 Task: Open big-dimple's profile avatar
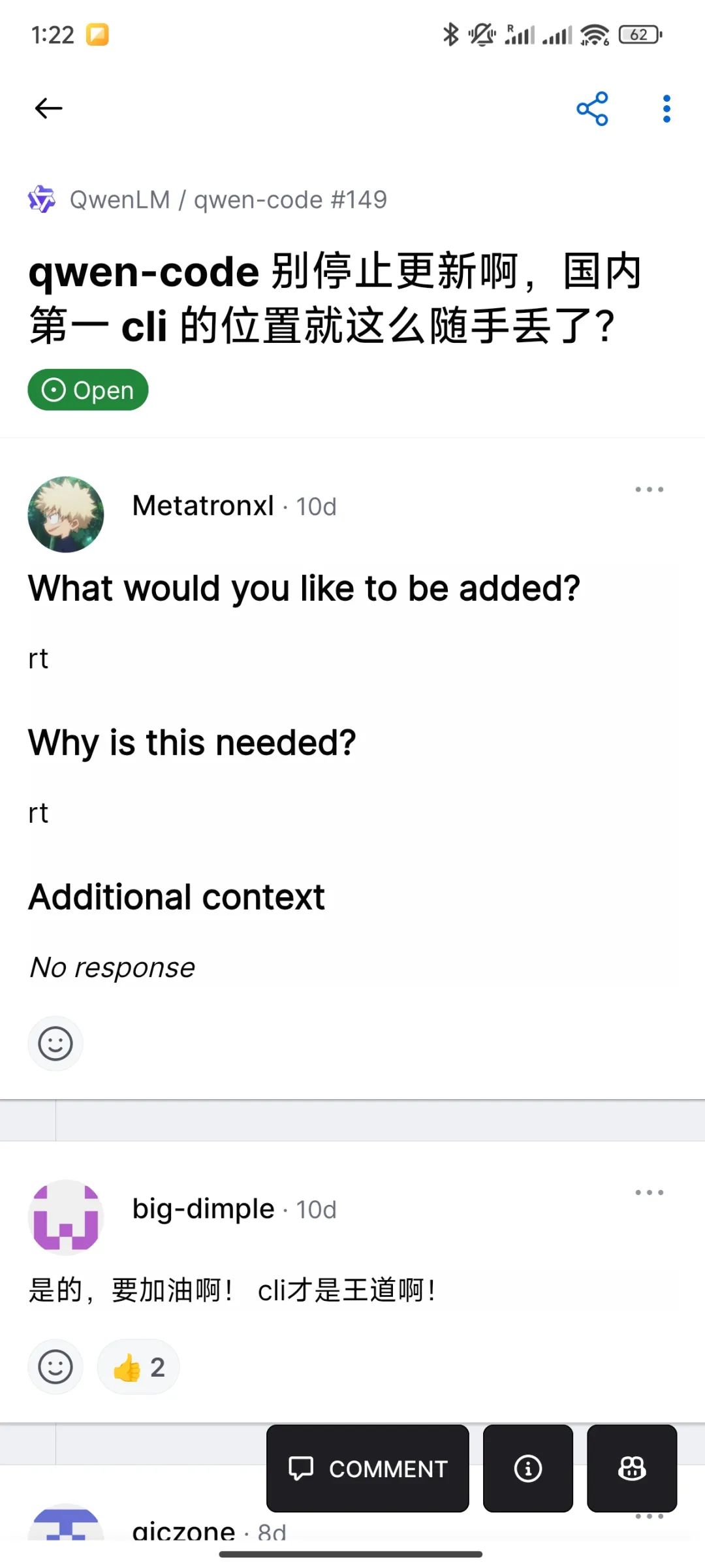click(x=66, y=1217)
